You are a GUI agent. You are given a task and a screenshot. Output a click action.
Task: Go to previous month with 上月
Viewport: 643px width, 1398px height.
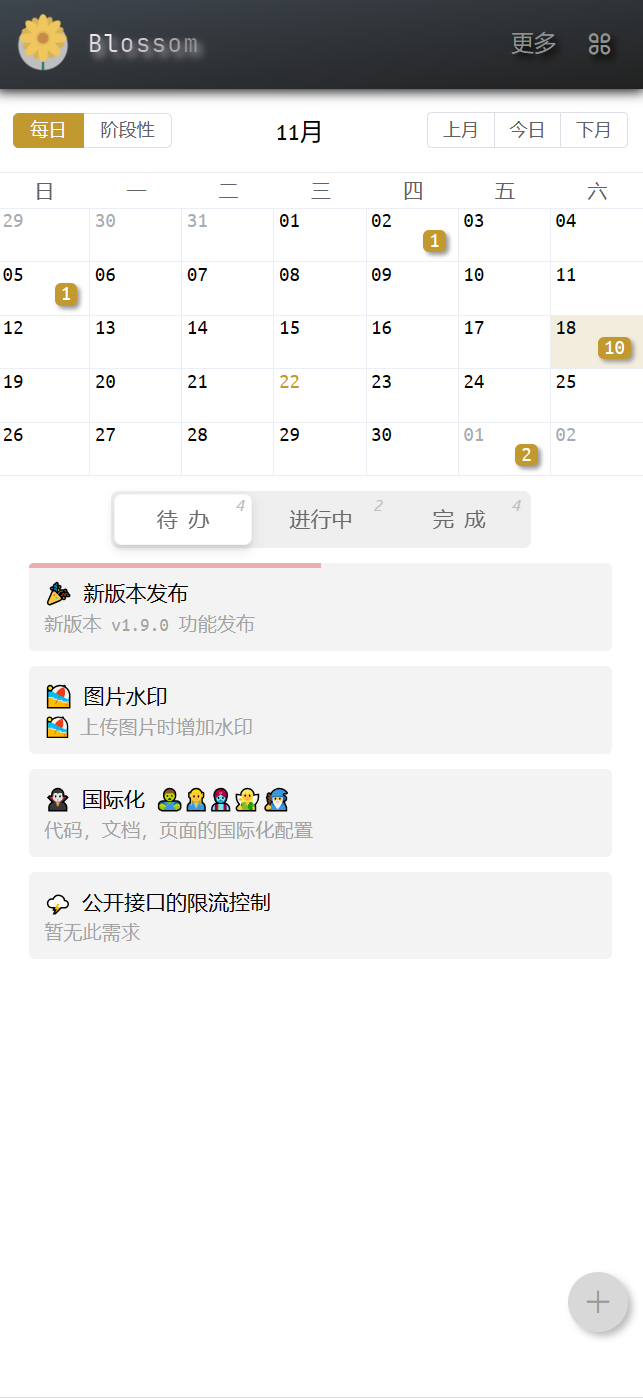pyautogui.click(x=461, y=130)
